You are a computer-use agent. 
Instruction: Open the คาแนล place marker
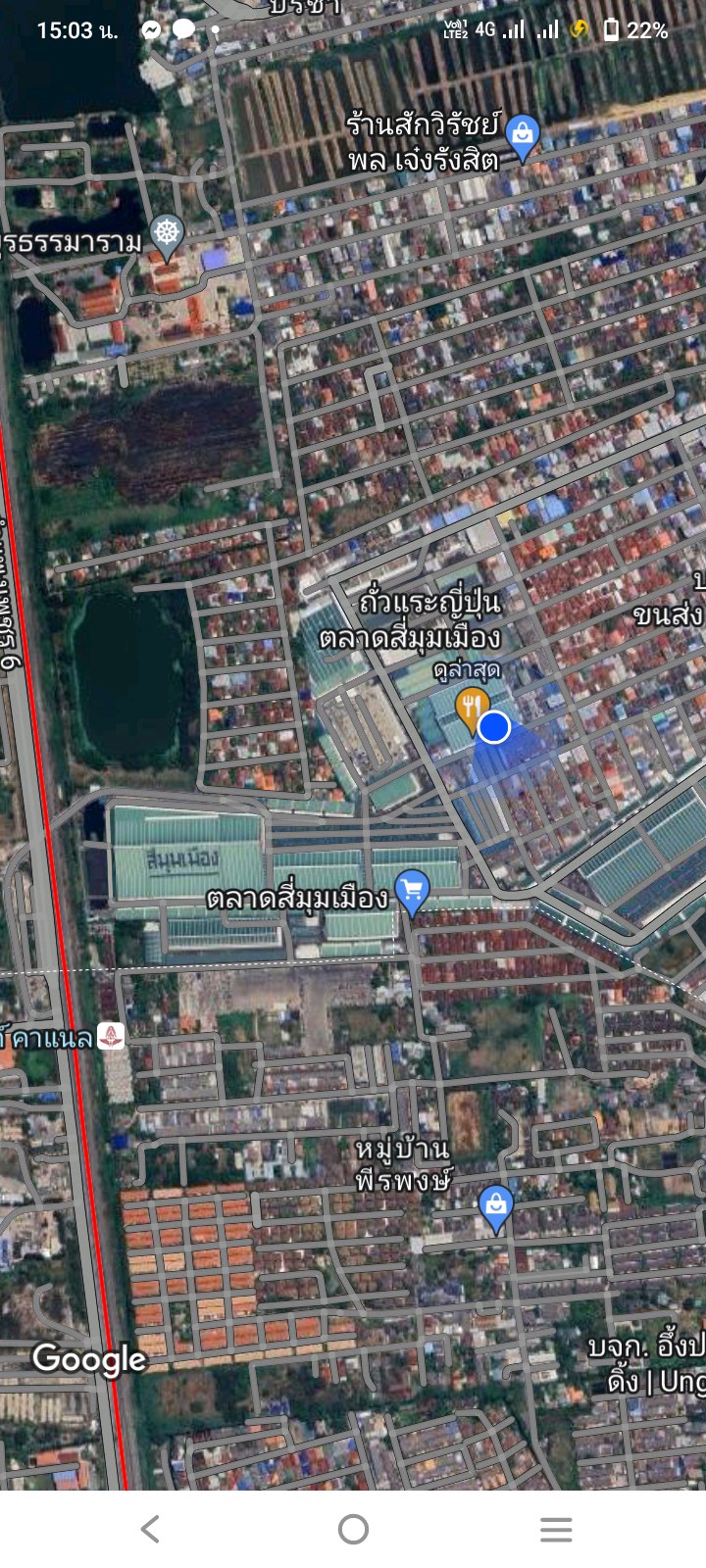coord(111,1036)
